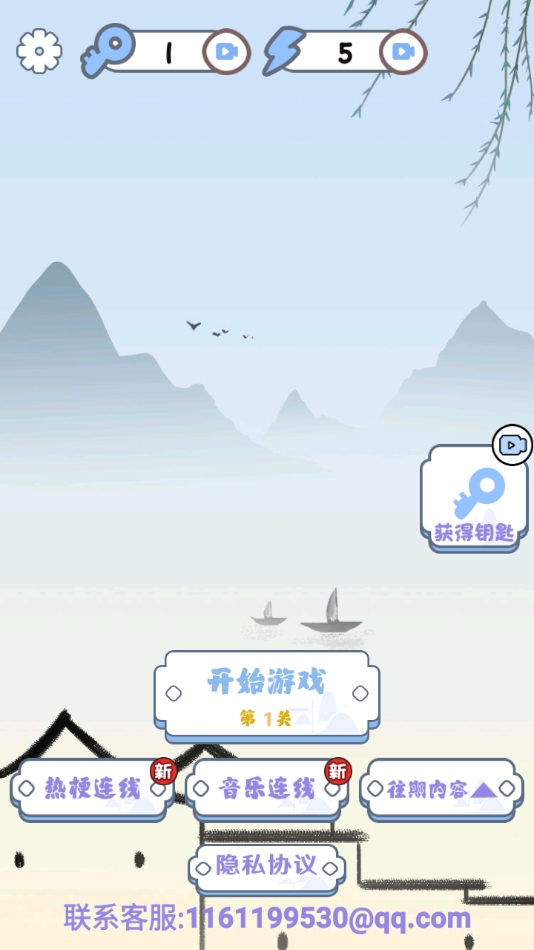
Task: Watch video ad for more keys
Action: 226,51
